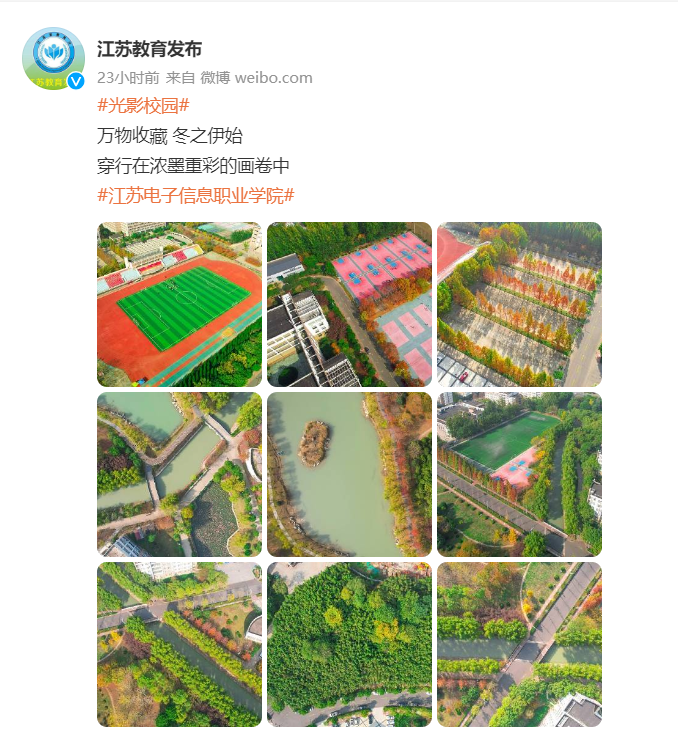The width and height of the screenshot is (678, 741).
Task: Open the autumn tree rows photo
Action: (x=519, y=304)
